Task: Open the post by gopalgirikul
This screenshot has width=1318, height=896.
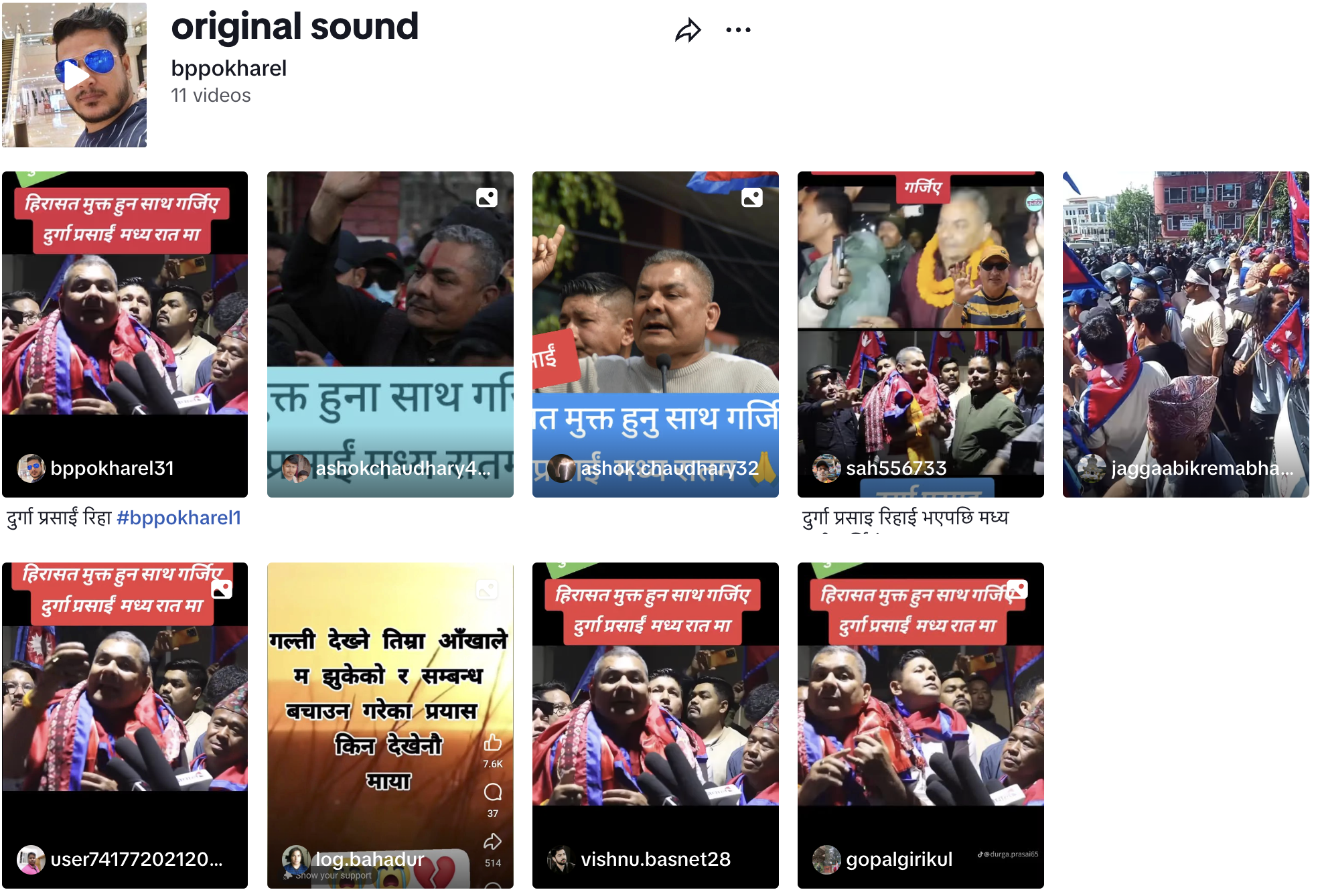Action: [920, 725]
